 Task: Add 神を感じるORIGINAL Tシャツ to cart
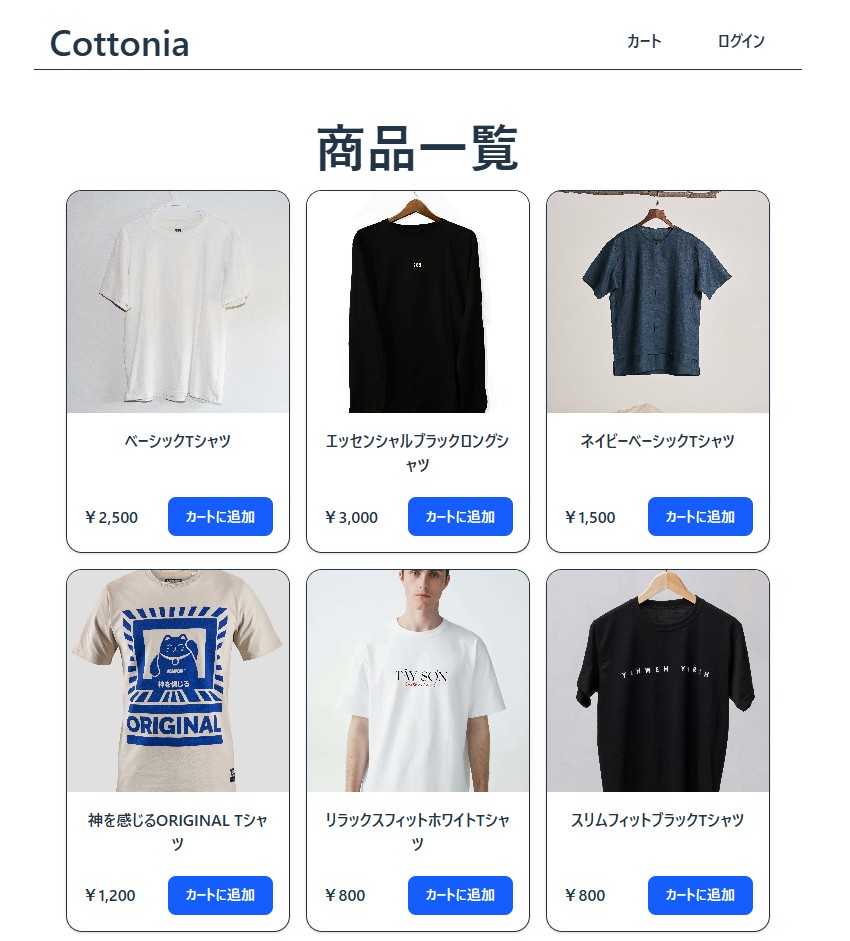point(220,895)
